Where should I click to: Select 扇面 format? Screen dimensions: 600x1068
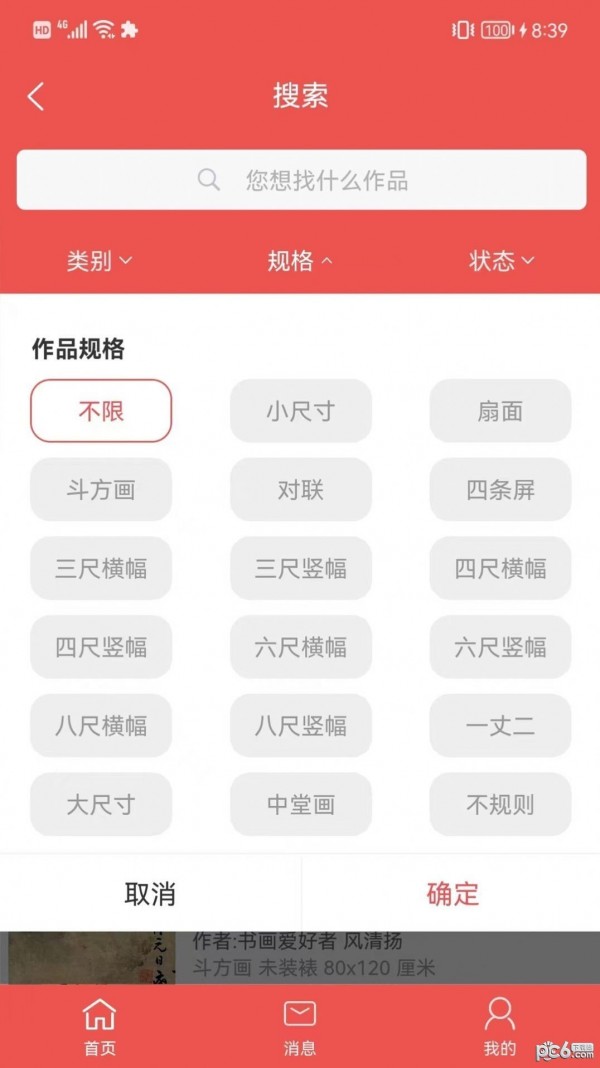click(x=500, y=411)
